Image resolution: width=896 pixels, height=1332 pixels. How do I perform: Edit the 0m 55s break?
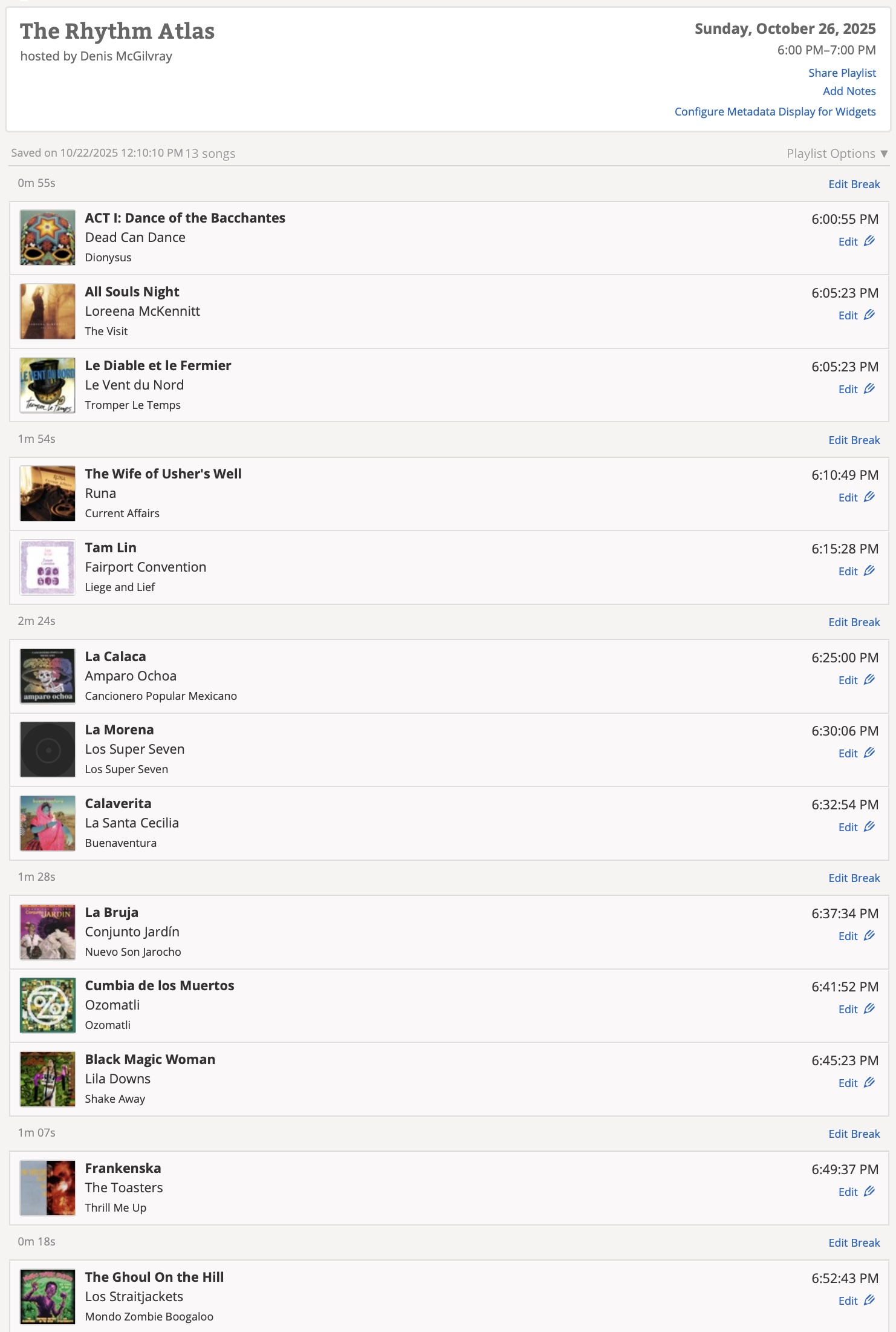point(854,184)
